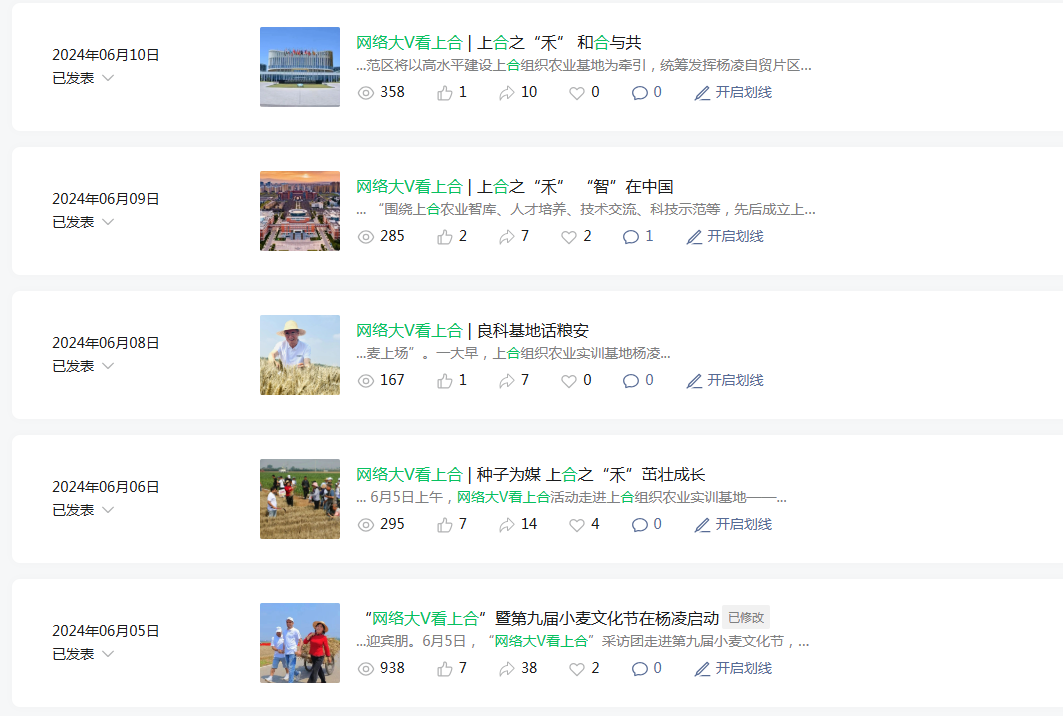Image resolution: width=1063 pixels, height=716 pixels.
Task: Expand the 已发表 dropdown for 2024年06月08日
Action: pos(83,366)
